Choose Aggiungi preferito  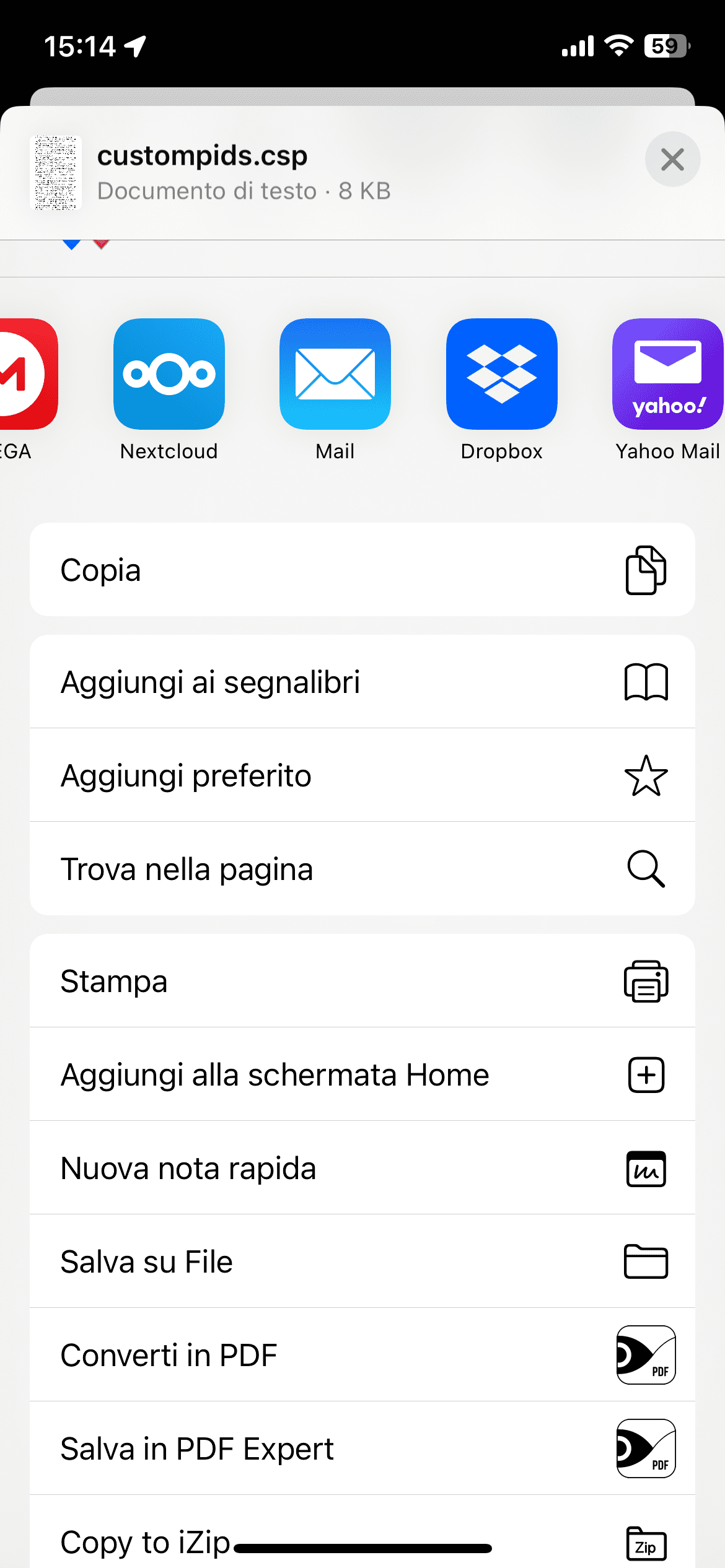(362, 775)
